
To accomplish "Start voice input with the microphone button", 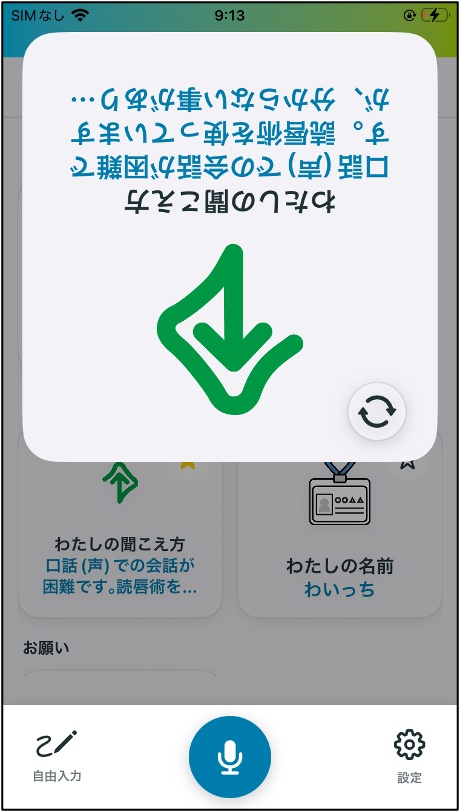I will tap(230, 757).
